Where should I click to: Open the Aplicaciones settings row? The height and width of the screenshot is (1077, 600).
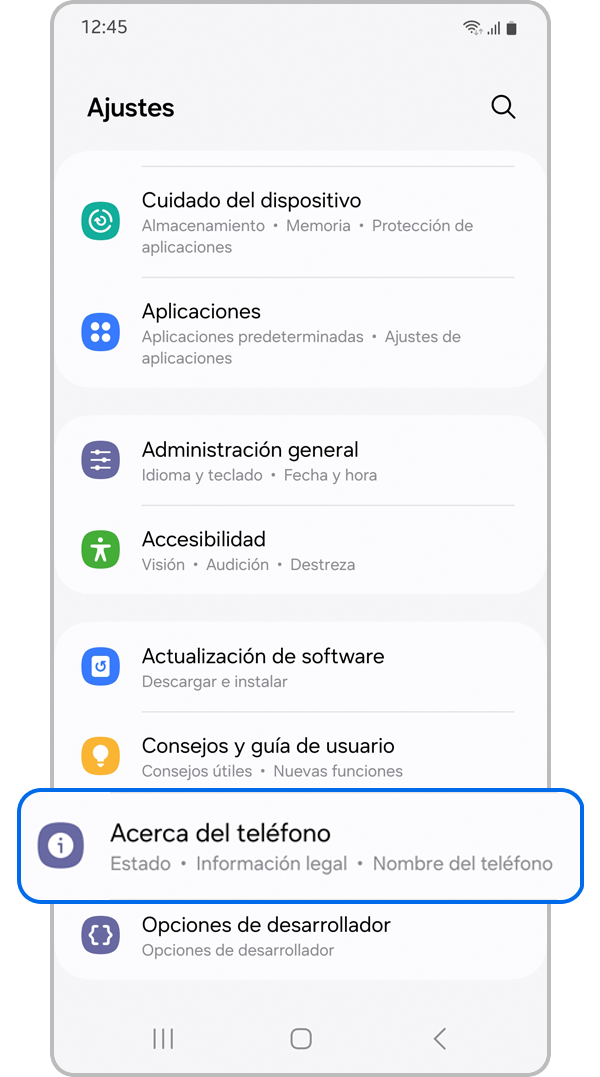(x=300, y=333)
